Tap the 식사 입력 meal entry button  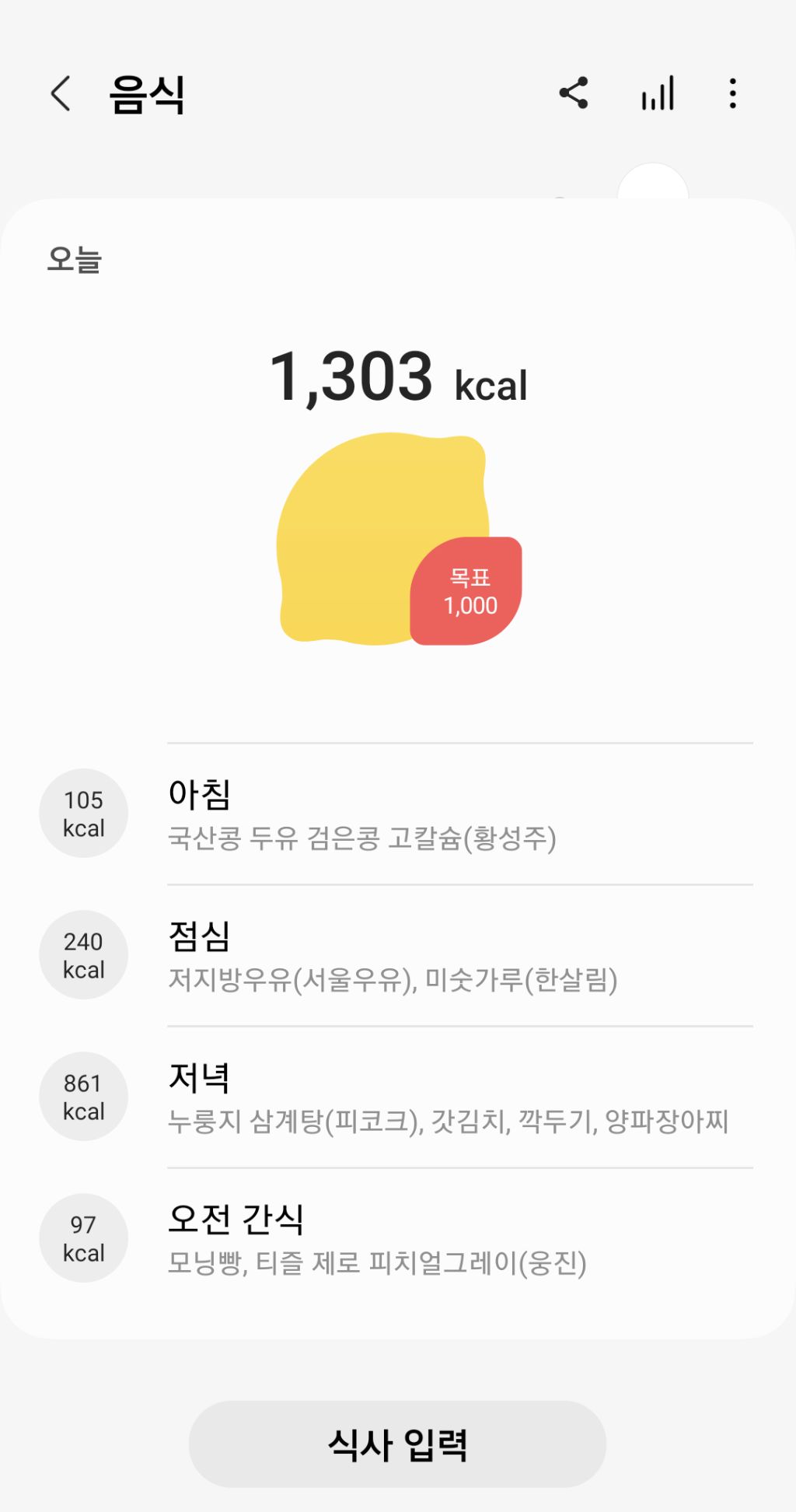397,1443
